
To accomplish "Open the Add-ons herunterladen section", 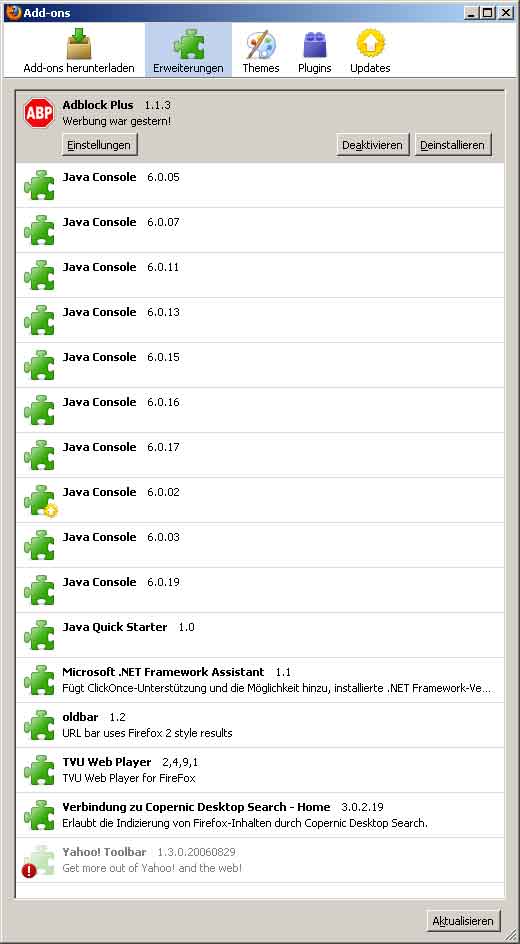I will tap(79, 51).
